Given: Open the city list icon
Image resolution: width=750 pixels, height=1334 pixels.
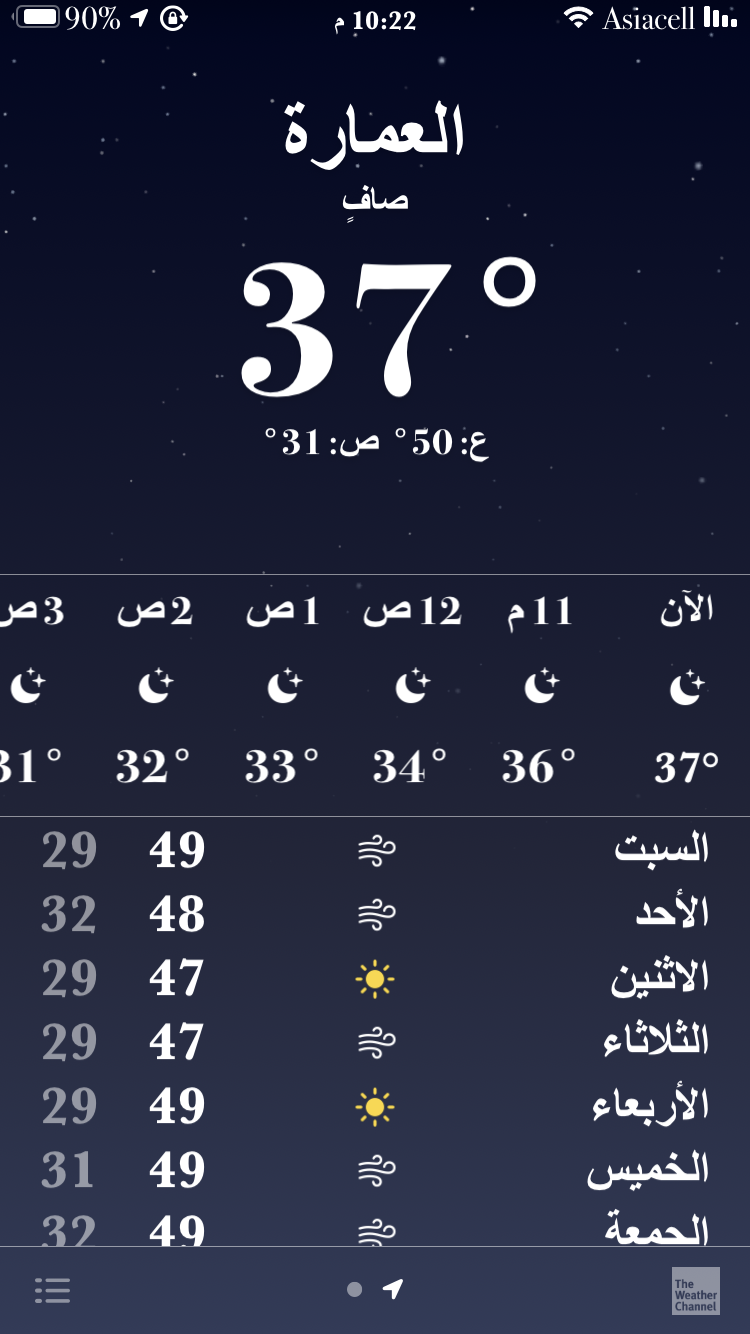Looking at the screenshot, I should click(52, 1290).
